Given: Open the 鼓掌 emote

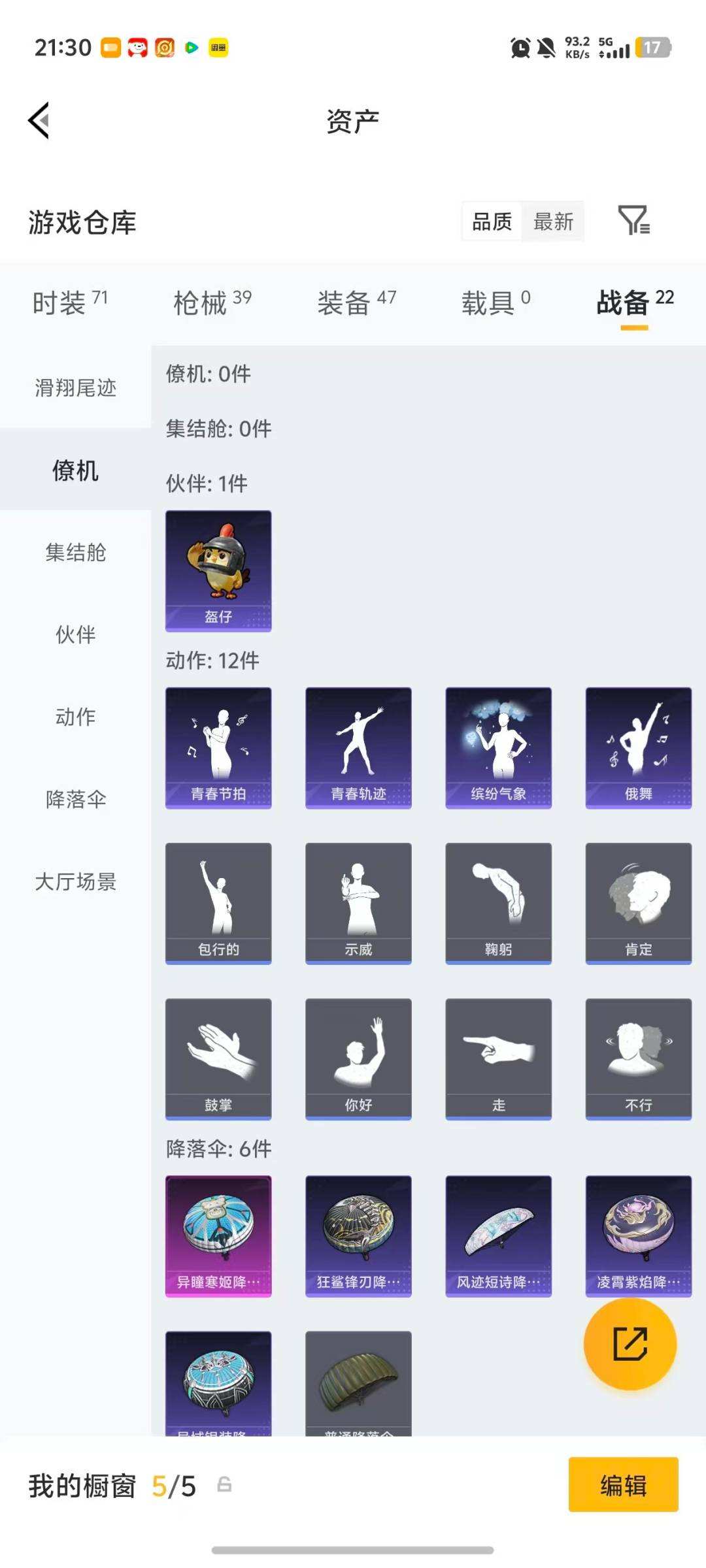Looking at the screenshot, I should (218, 1058).
